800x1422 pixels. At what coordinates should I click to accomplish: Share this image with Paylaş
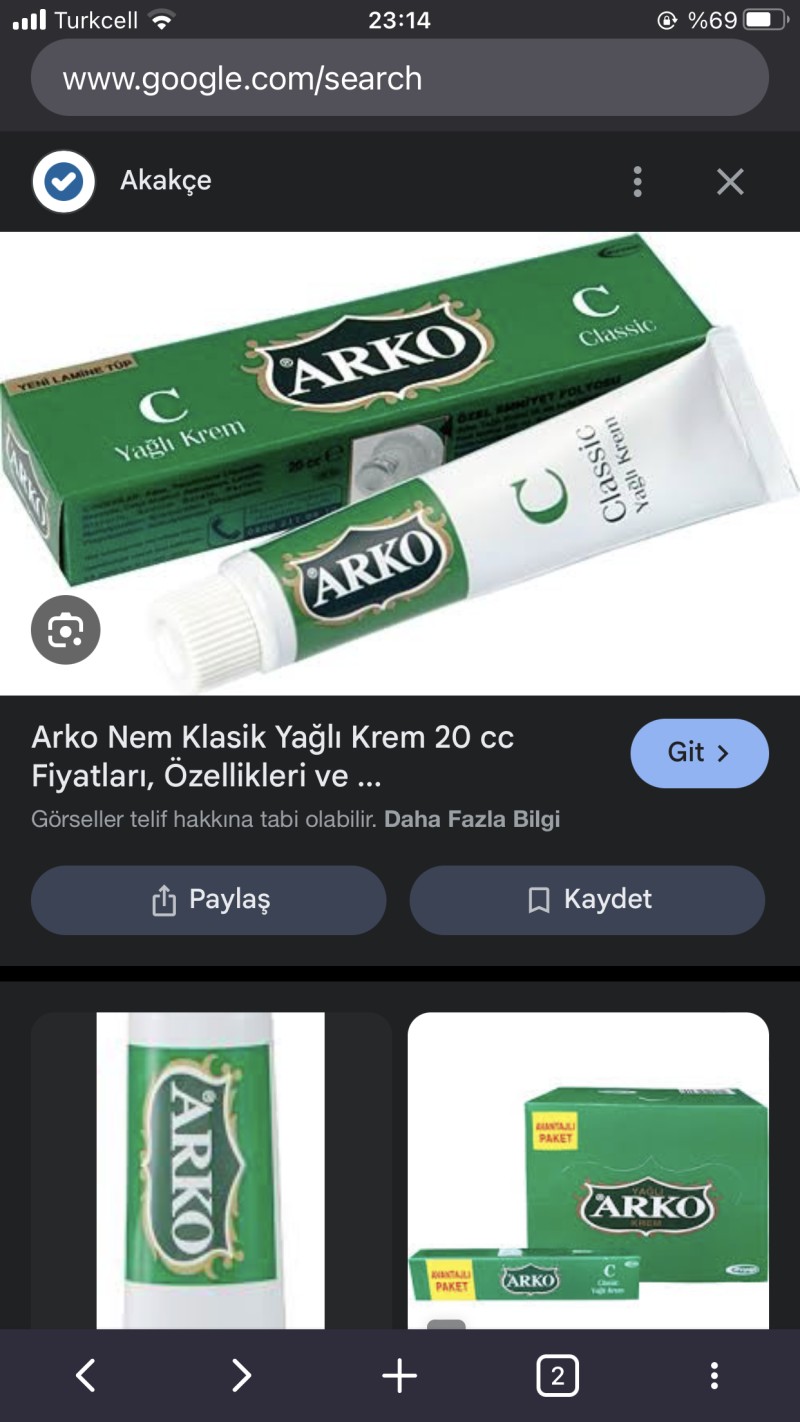[x=208, y=900]
